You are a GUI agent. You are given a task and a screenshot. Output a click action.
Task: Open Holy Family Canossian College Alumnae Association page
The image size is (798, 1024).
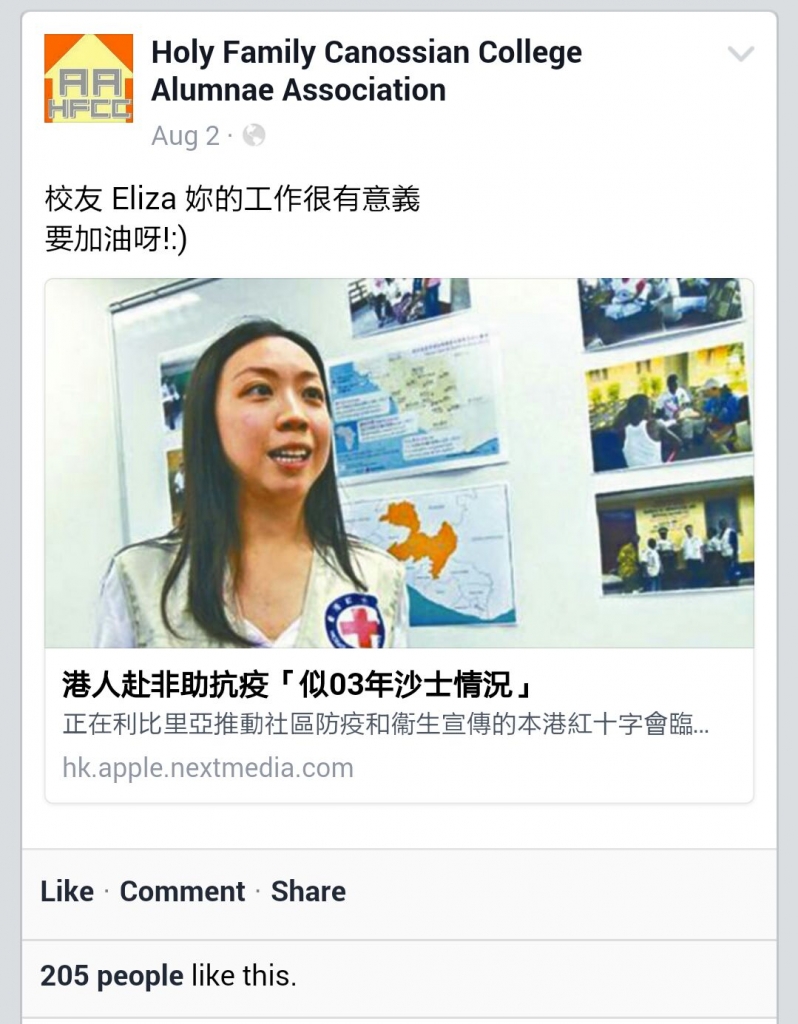coord(366,71)
